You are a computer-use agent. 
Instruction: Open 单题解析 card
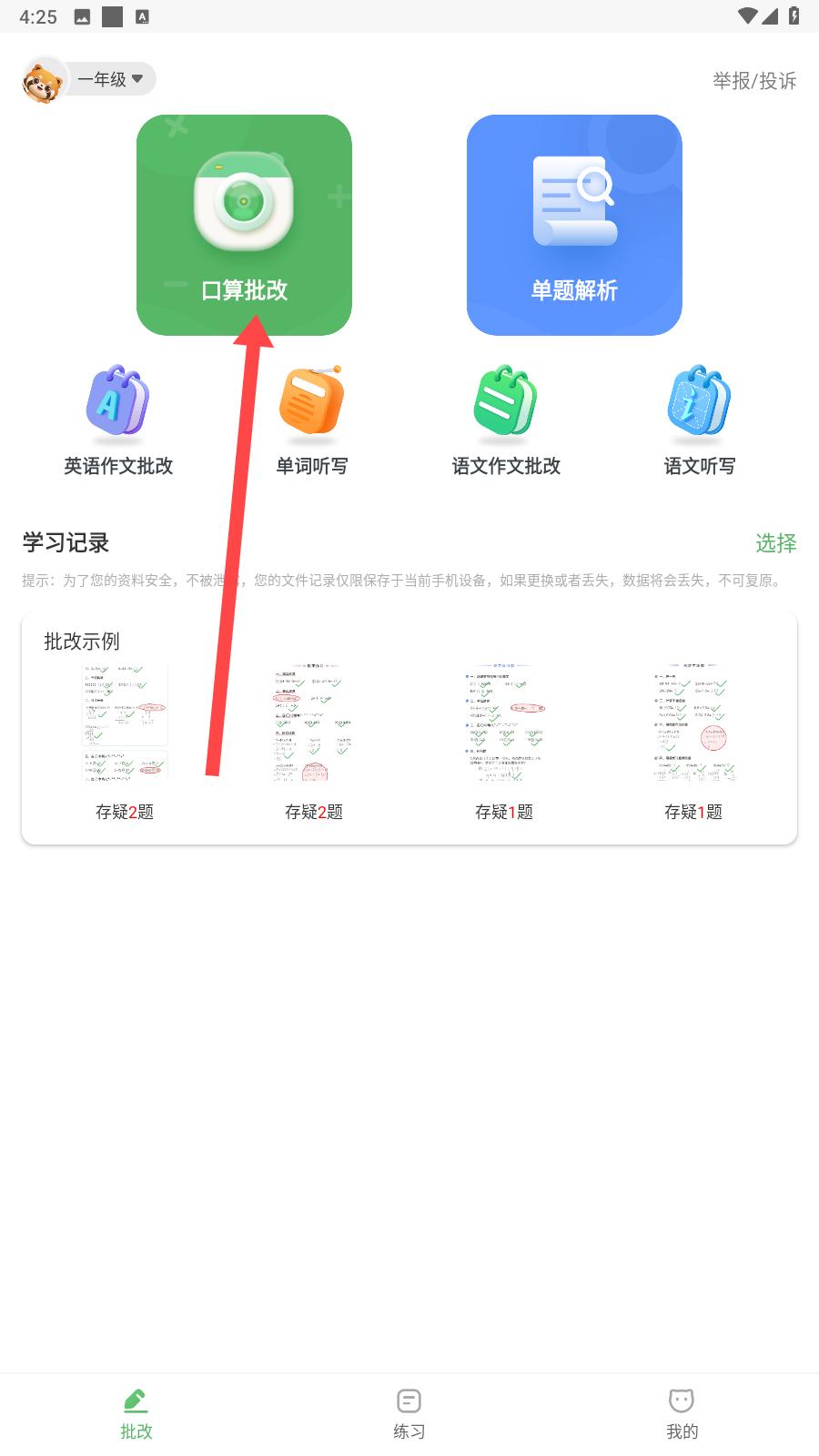574,225
